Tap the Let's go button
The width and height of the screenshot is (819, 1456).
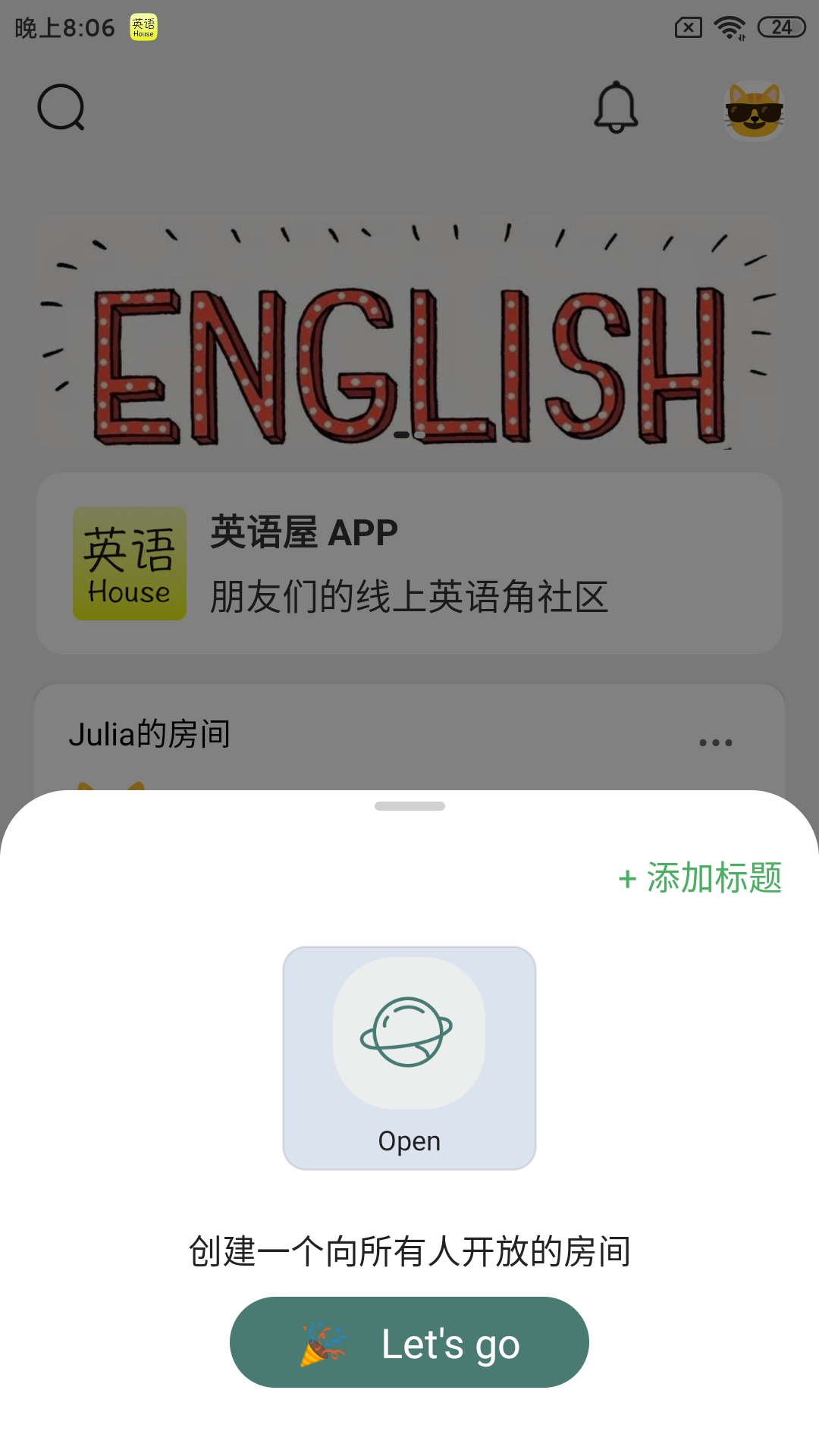click(x=409, y=1341)
